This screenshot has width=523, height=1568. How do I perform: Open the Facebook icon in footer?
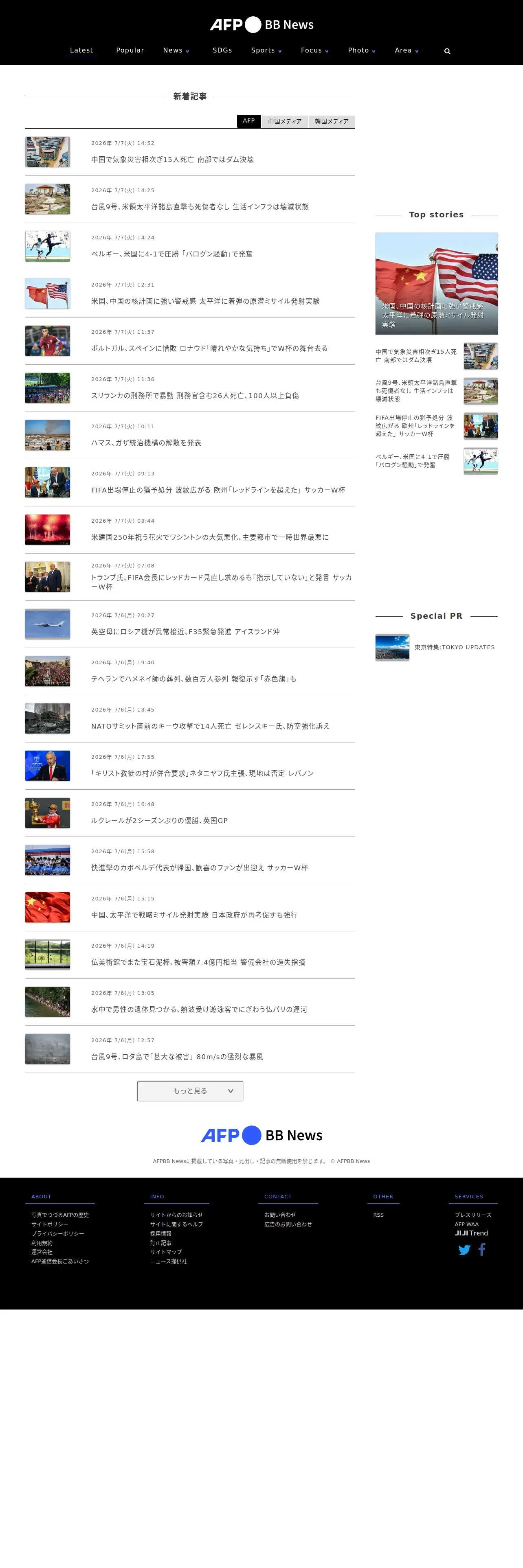tap(482, 1250)
